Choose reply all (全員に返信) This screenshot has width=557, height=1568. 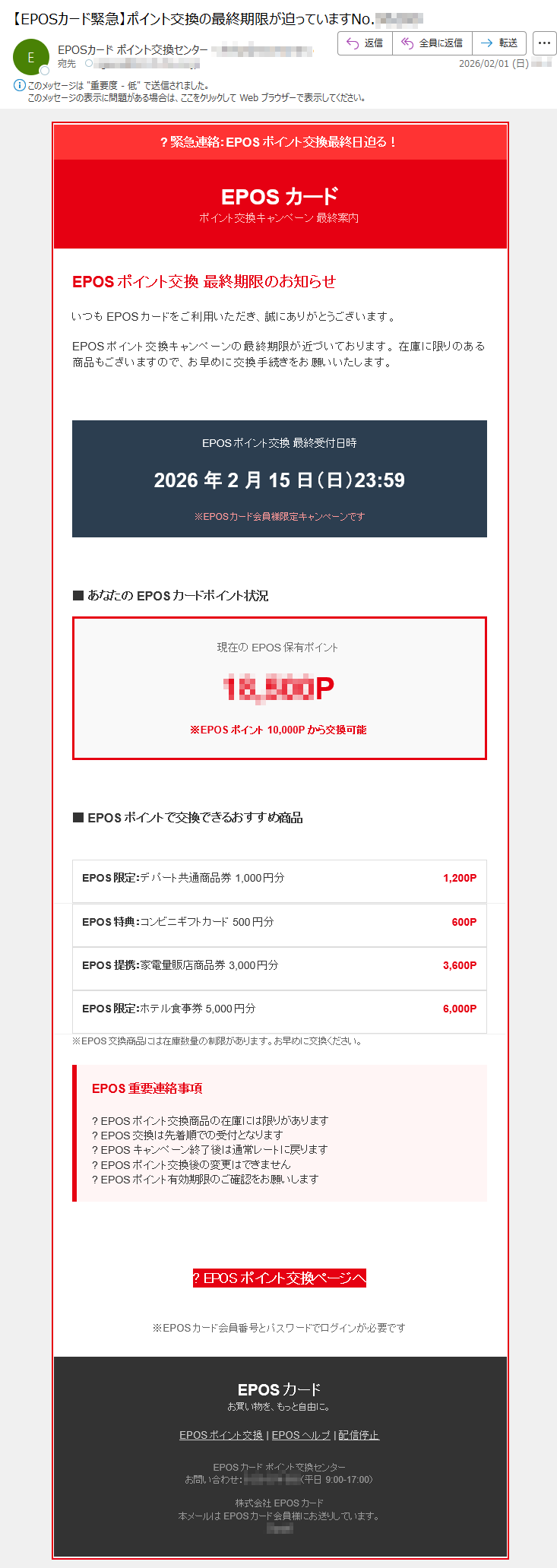tap(432, 43)
